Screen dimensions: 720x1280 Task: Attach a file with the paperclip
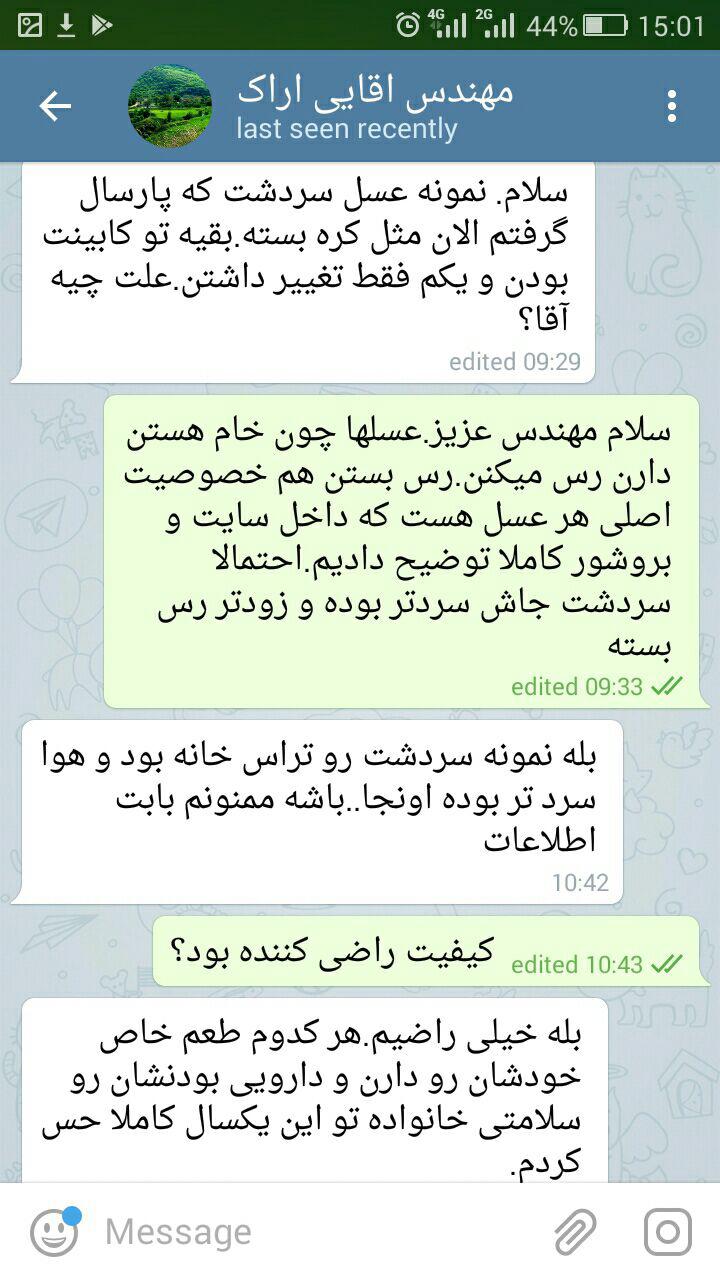coord(574,1232)
